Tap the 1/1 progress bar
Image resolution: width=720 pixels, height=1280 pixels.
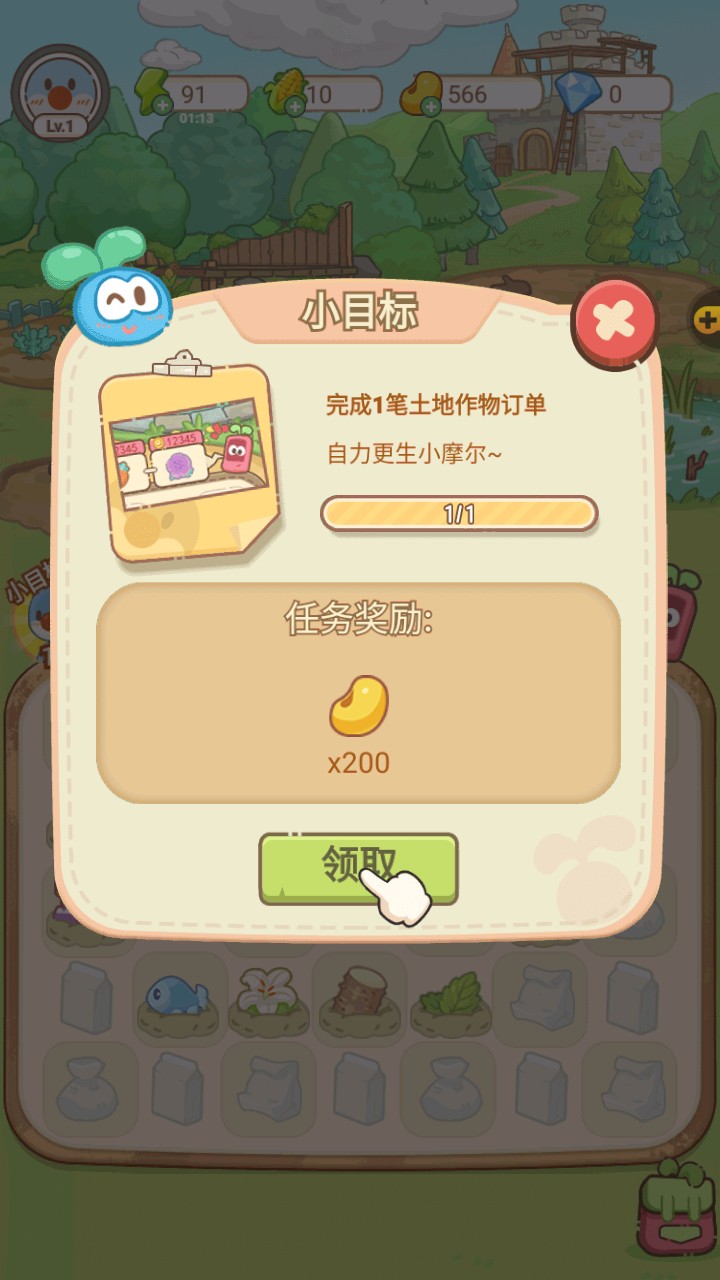click(458, 512)
